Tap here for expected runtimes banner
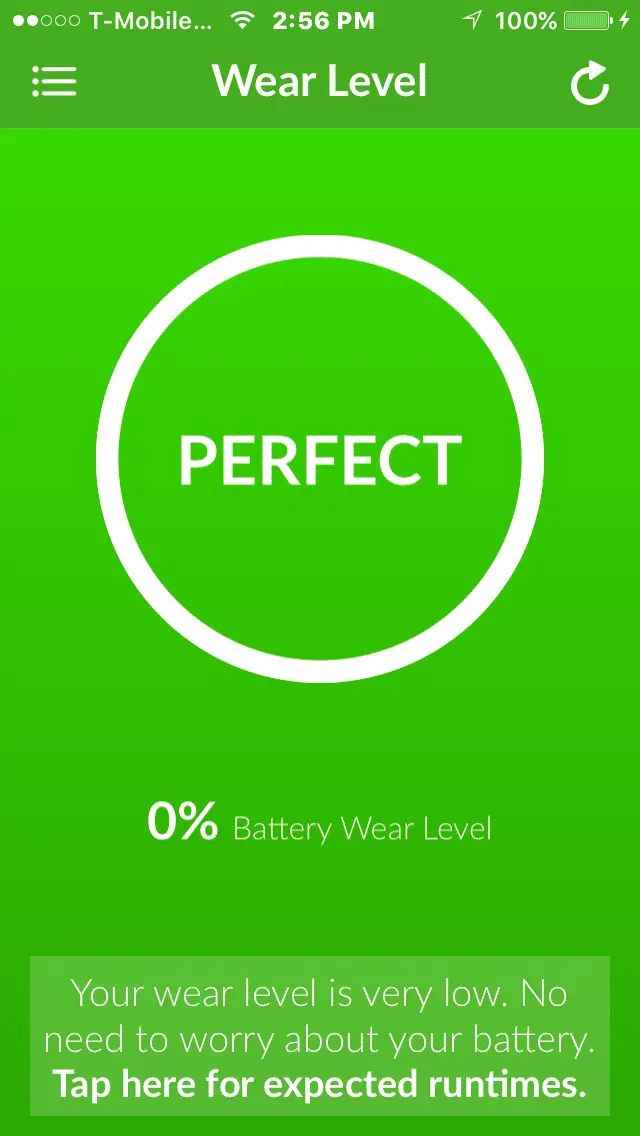Image resolution: width=640 pixels, height=1136 pixels. pos(320,1038)
